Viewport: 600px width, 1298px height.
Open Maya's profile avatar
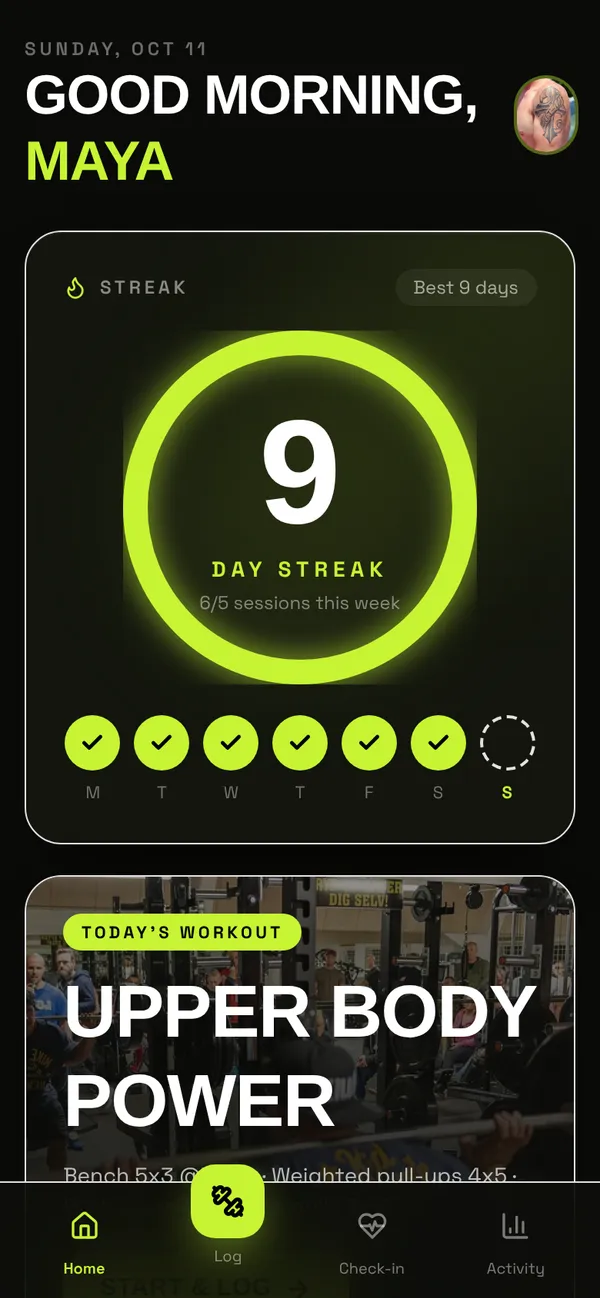coord(546,116)
